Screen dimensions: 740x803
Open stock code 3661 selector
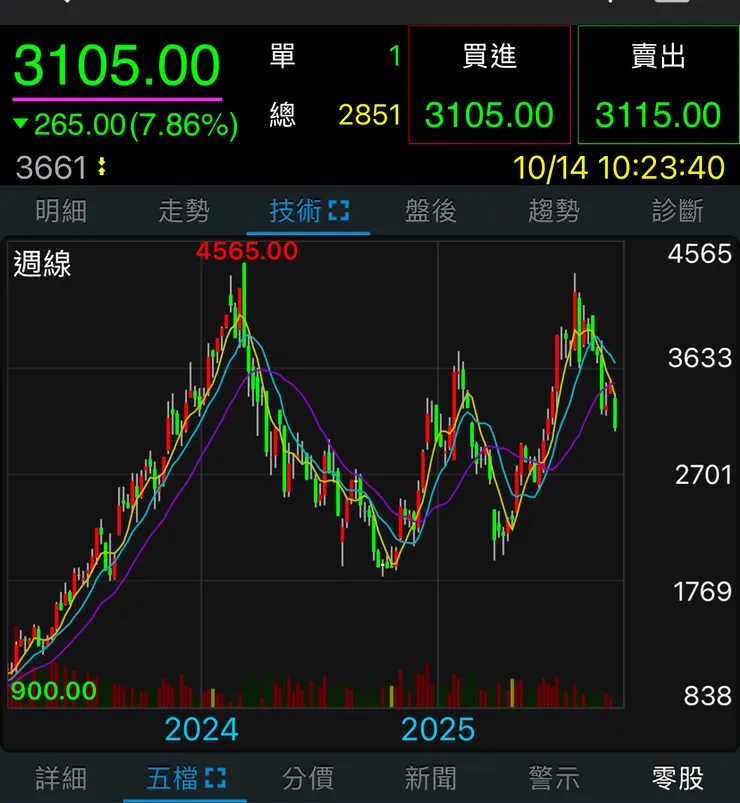(x=60, y=167)
